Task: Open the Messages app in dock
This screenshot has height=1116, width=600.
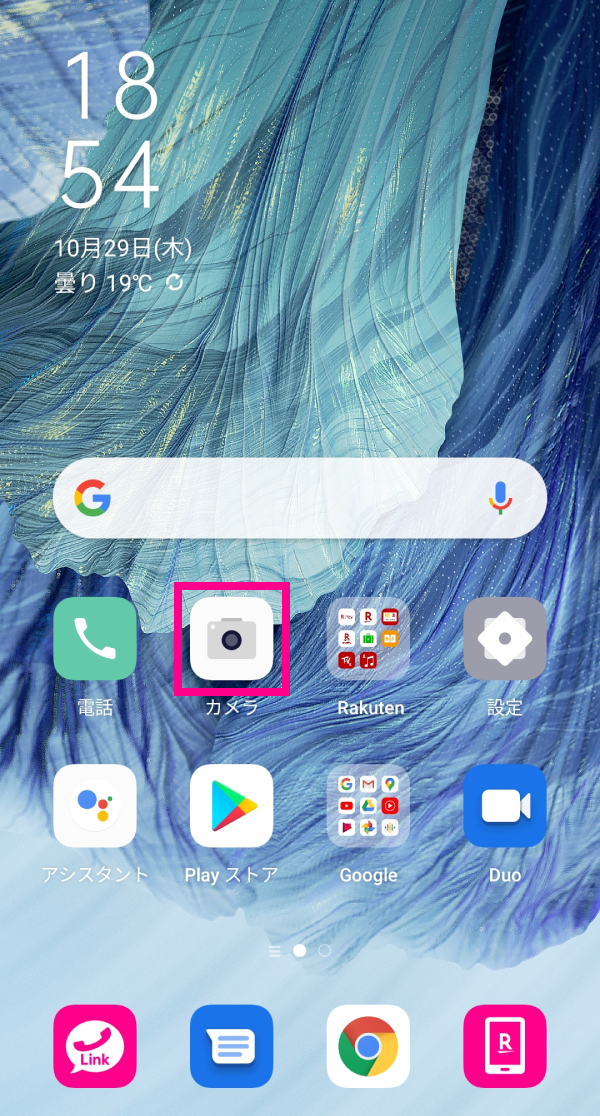Action: (x=231, y=1046)
